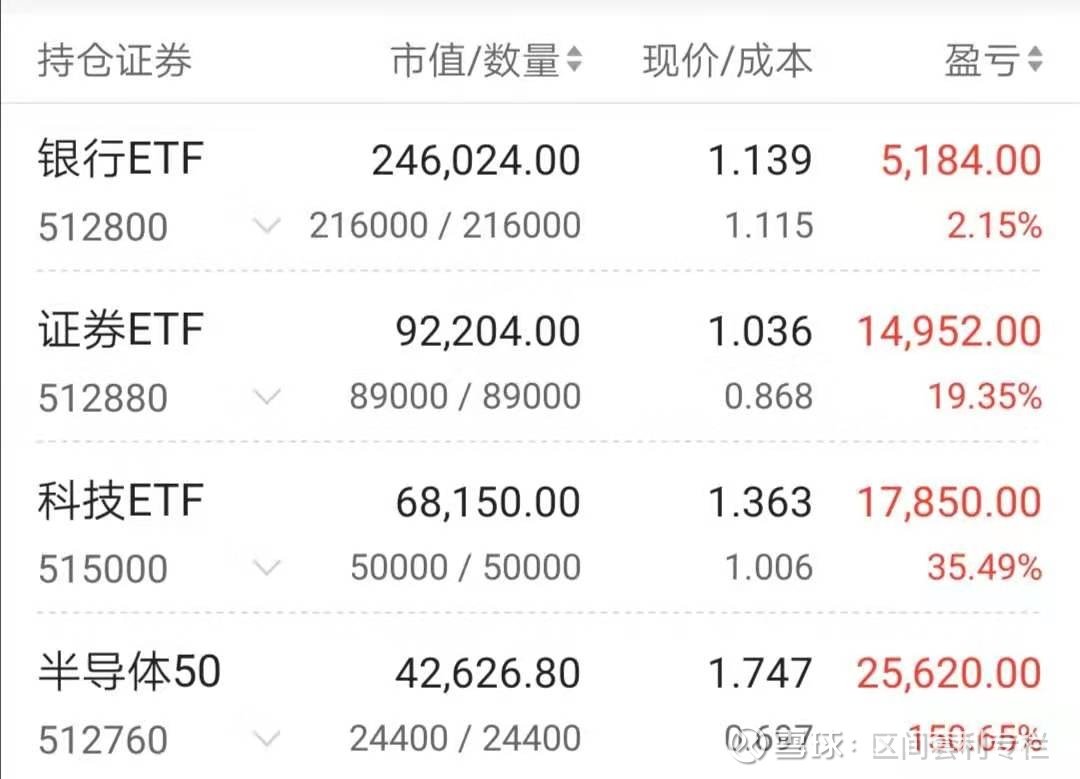Open the 证券ETF holding row

[x=121, y=330]
